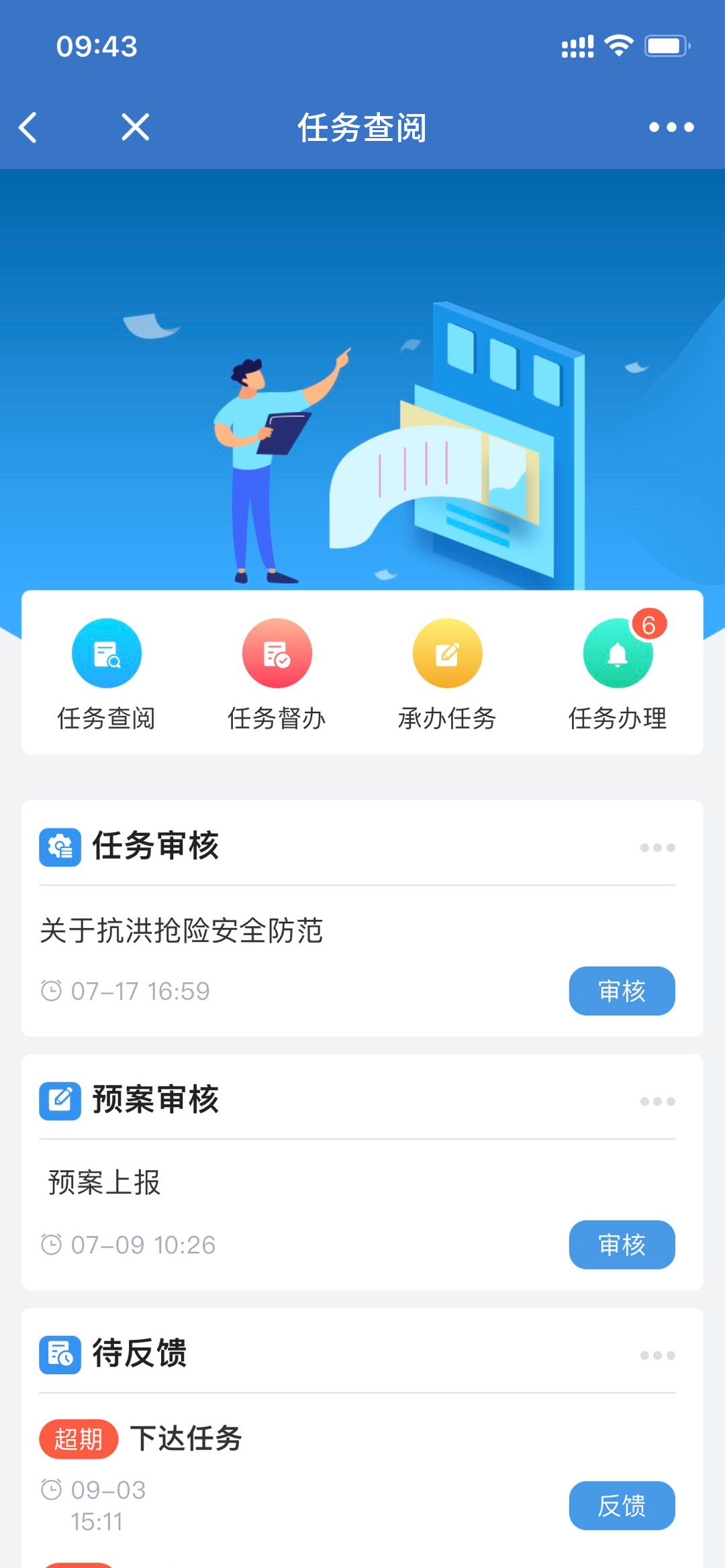Open more options for 待反馈
Viewport: 725px width, 1568px height.
657,1355
